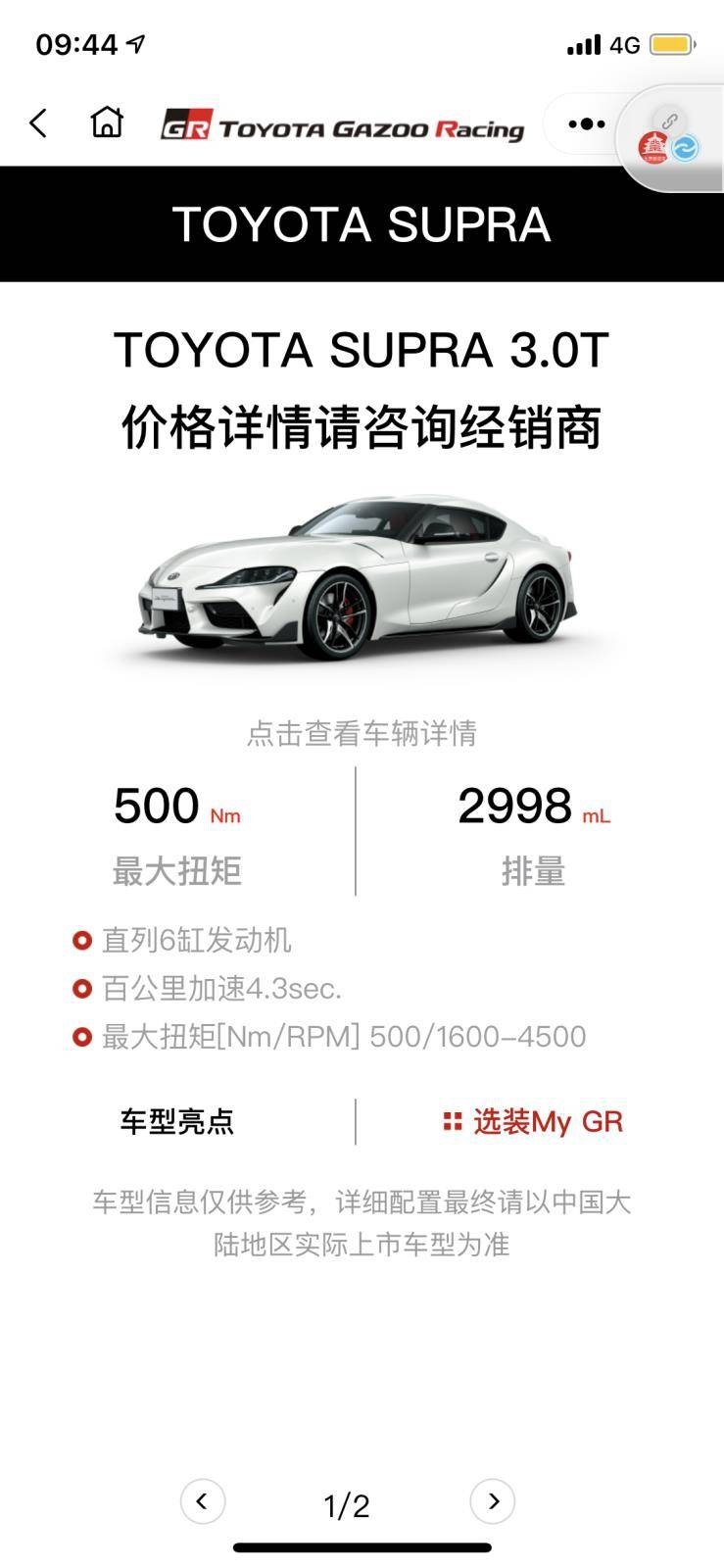Tap the floating link bubble
Image resolution: width=724 pixels, height=1568 pixels.
click(670, 137)
